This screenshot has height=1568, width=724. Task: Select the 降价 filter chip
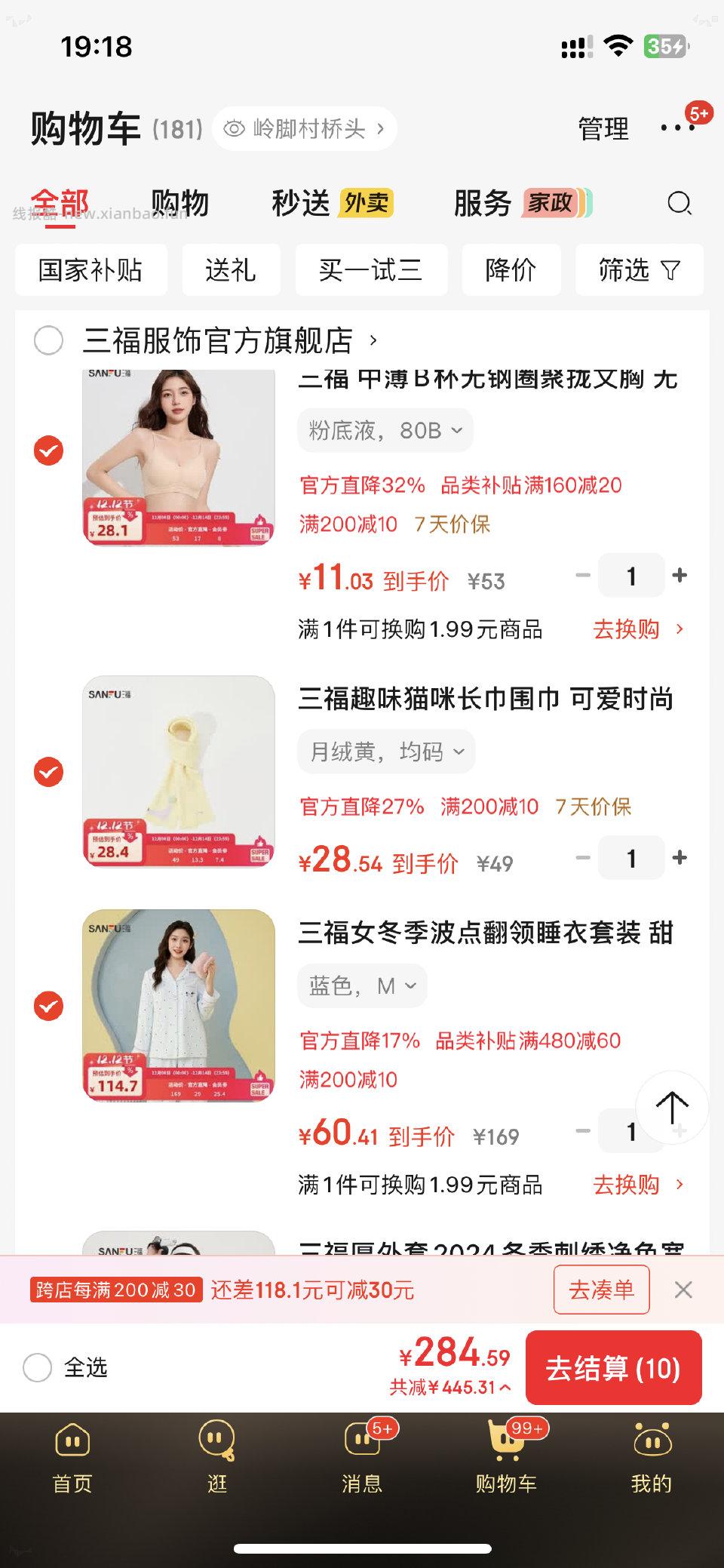[511, 269]
